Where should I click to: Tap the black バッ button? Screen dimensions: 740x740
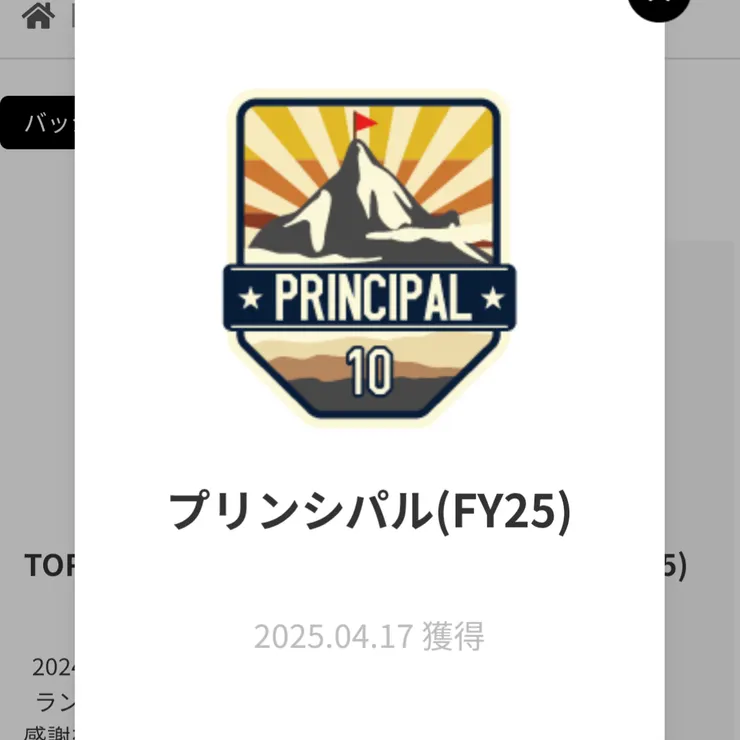pyautogui.click(x=38, y=123)
